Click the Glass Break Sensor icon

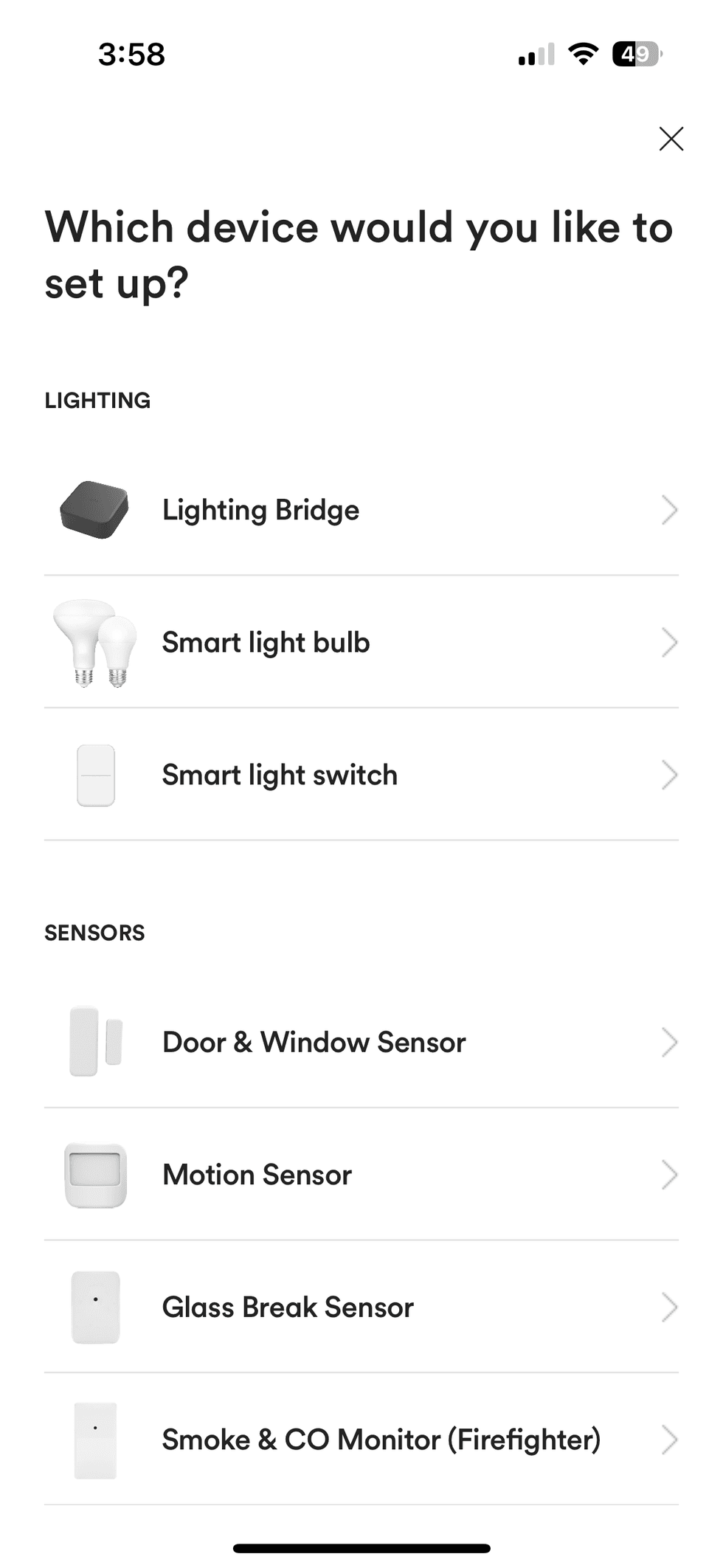click(x=96, y=1307)
